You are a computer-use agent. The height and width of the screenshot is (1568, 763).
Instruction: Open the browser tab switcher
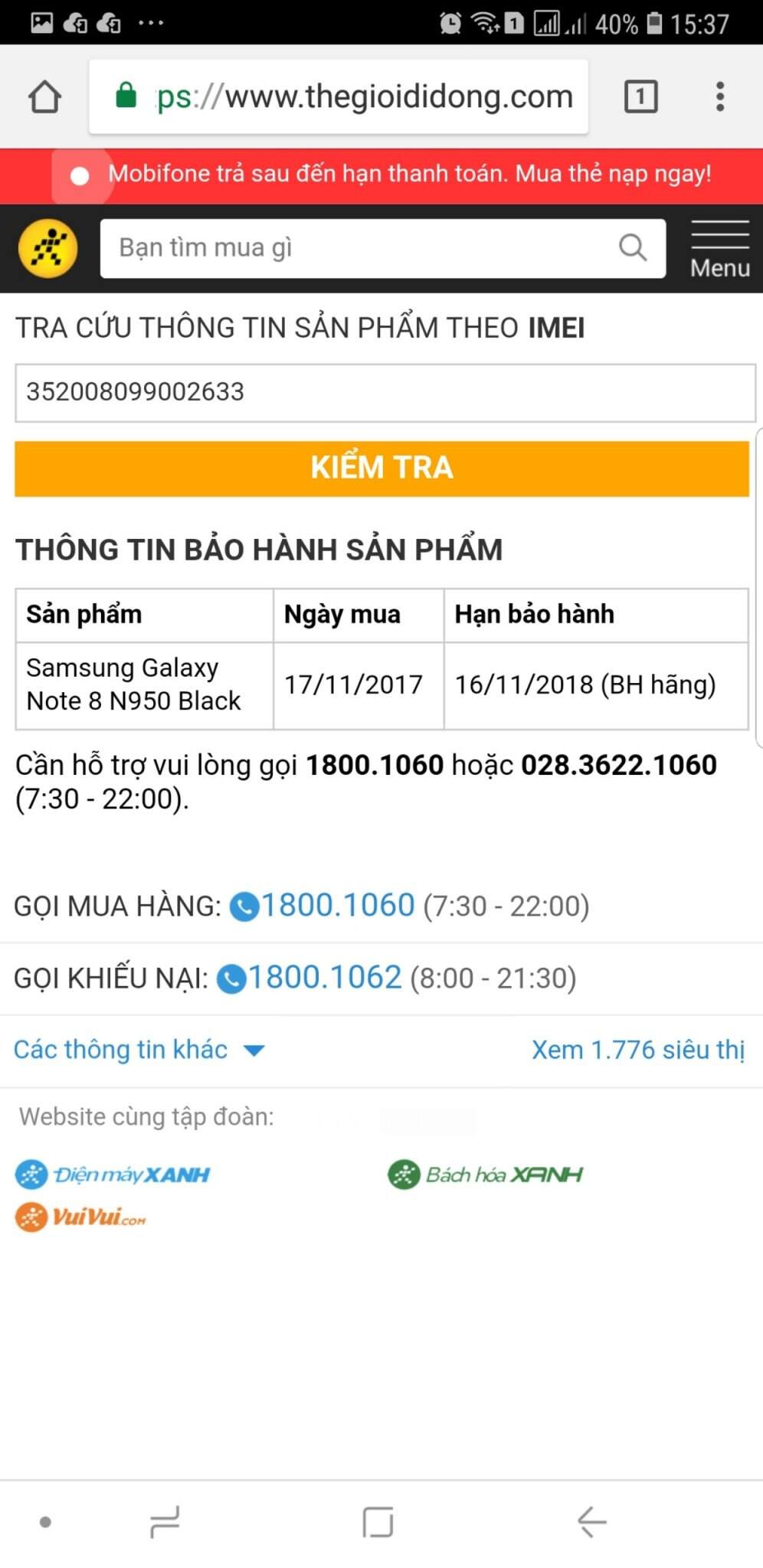tap(640, 97)
